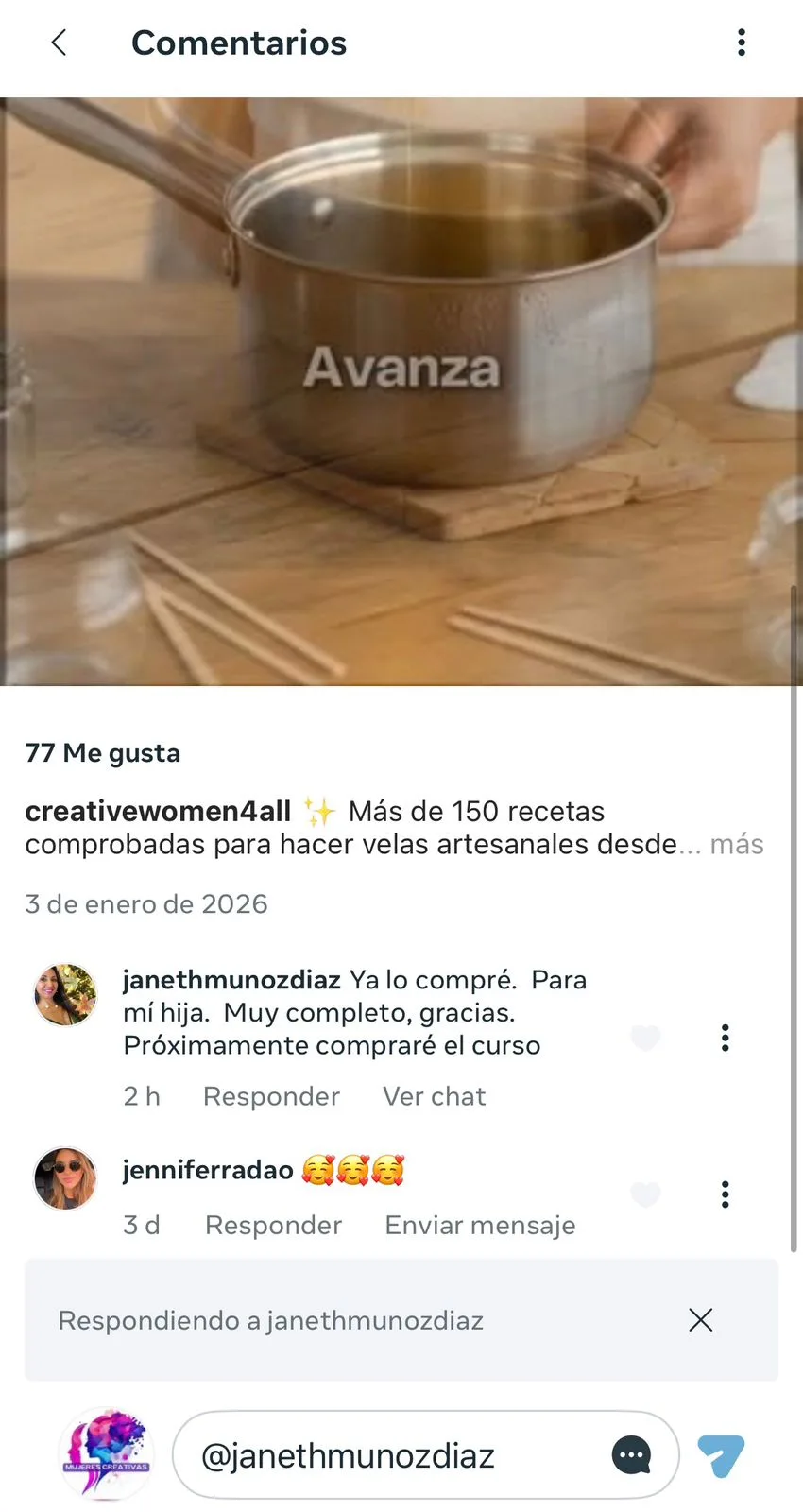
Task: Tap Responder under janethmunozdiaz's comment
Action: click(x=271, y=1096)
